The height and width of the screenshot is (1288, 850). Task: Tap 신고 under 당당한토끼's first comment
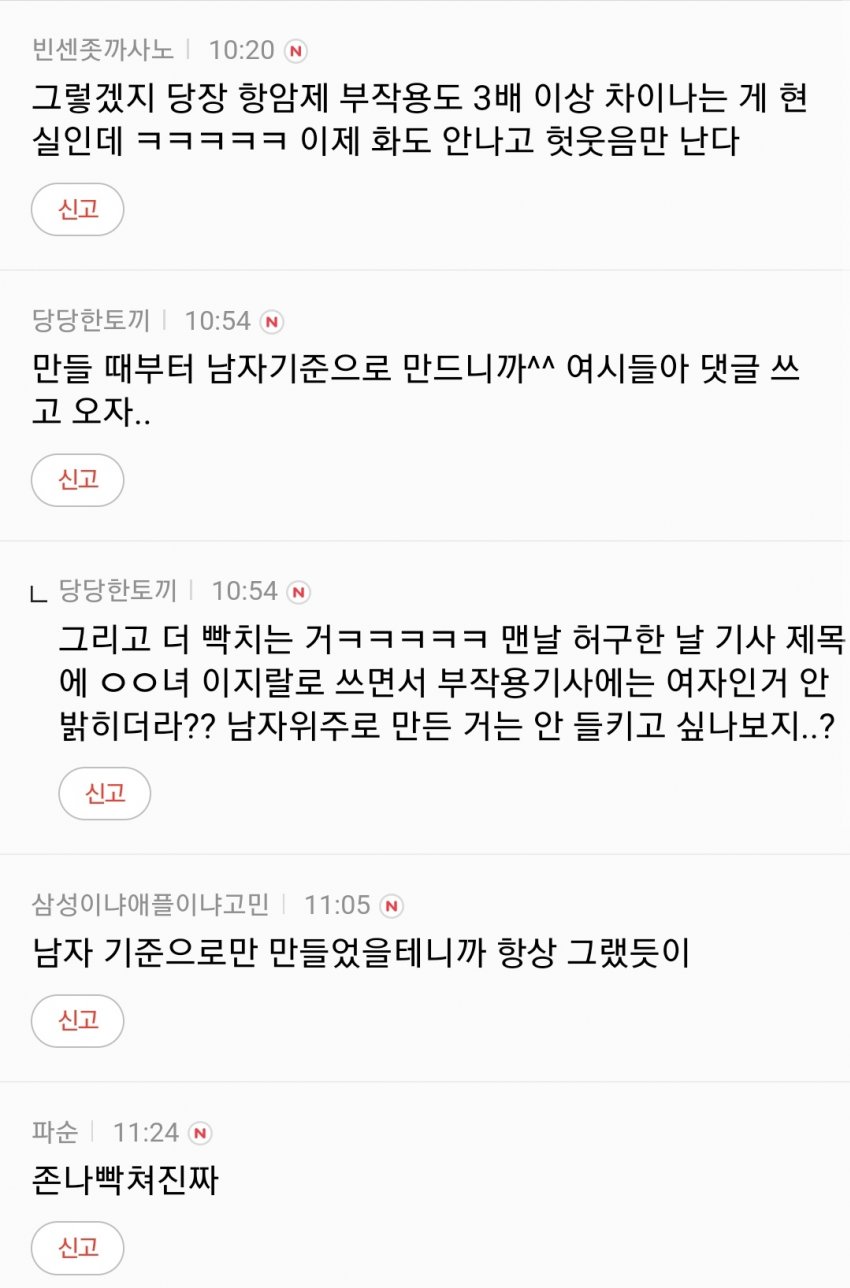(78, 480)
